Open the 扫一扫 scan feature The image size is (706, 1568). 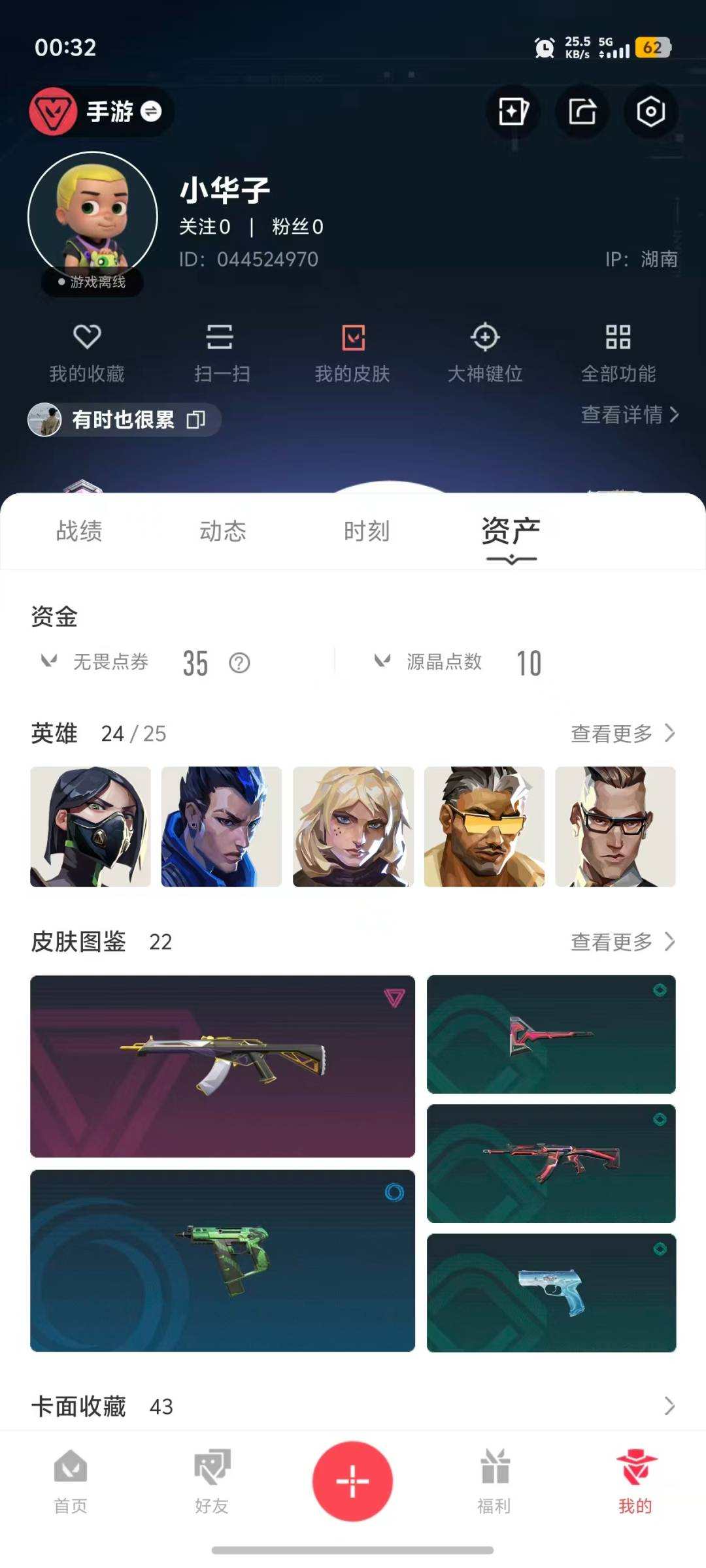[x=220, y=353]
